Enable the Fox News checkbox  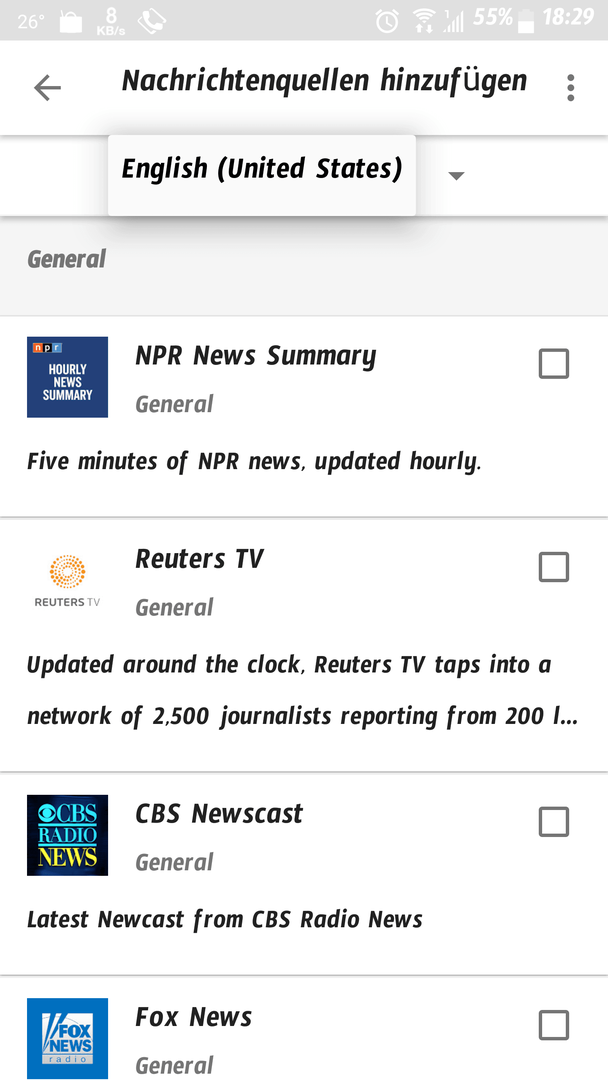(x=554, y=1025)
